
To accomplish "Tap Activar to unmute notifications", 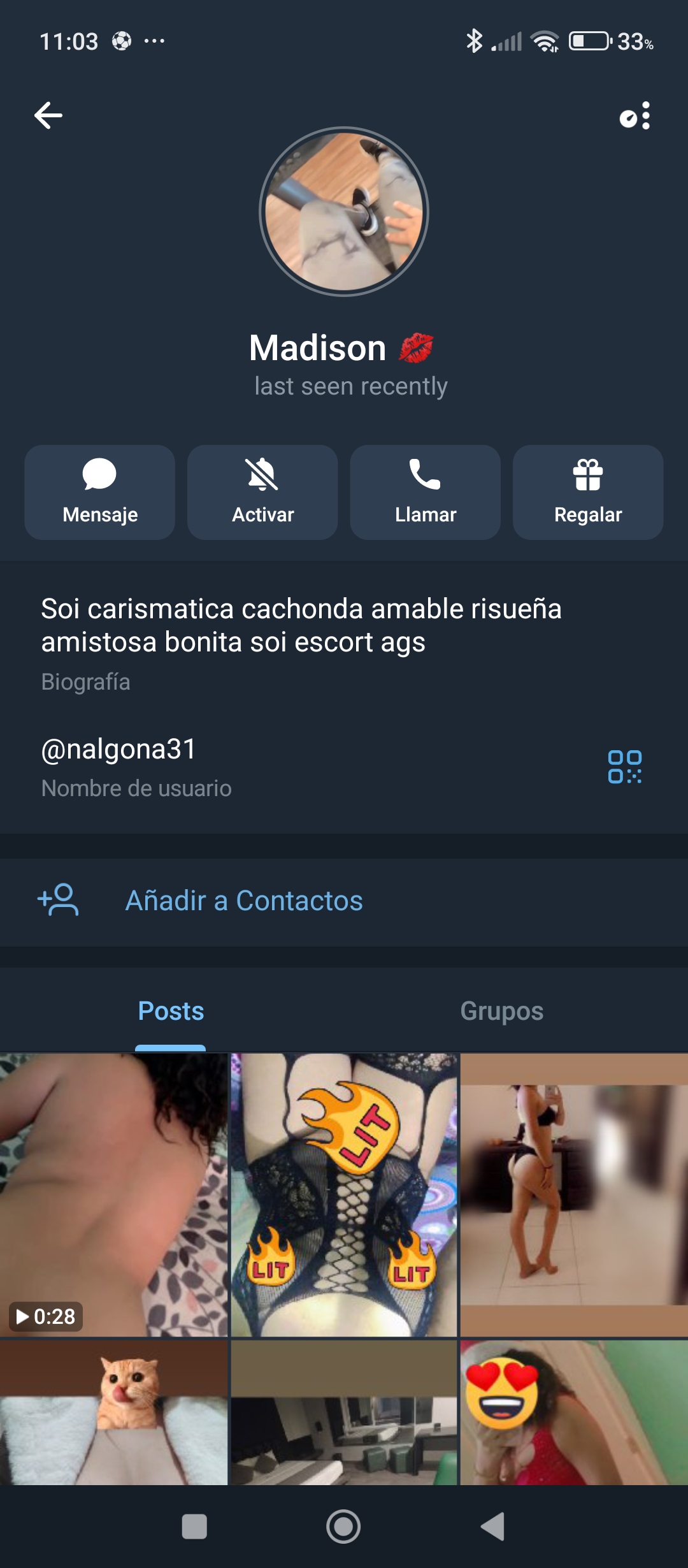I will point(262,492).
